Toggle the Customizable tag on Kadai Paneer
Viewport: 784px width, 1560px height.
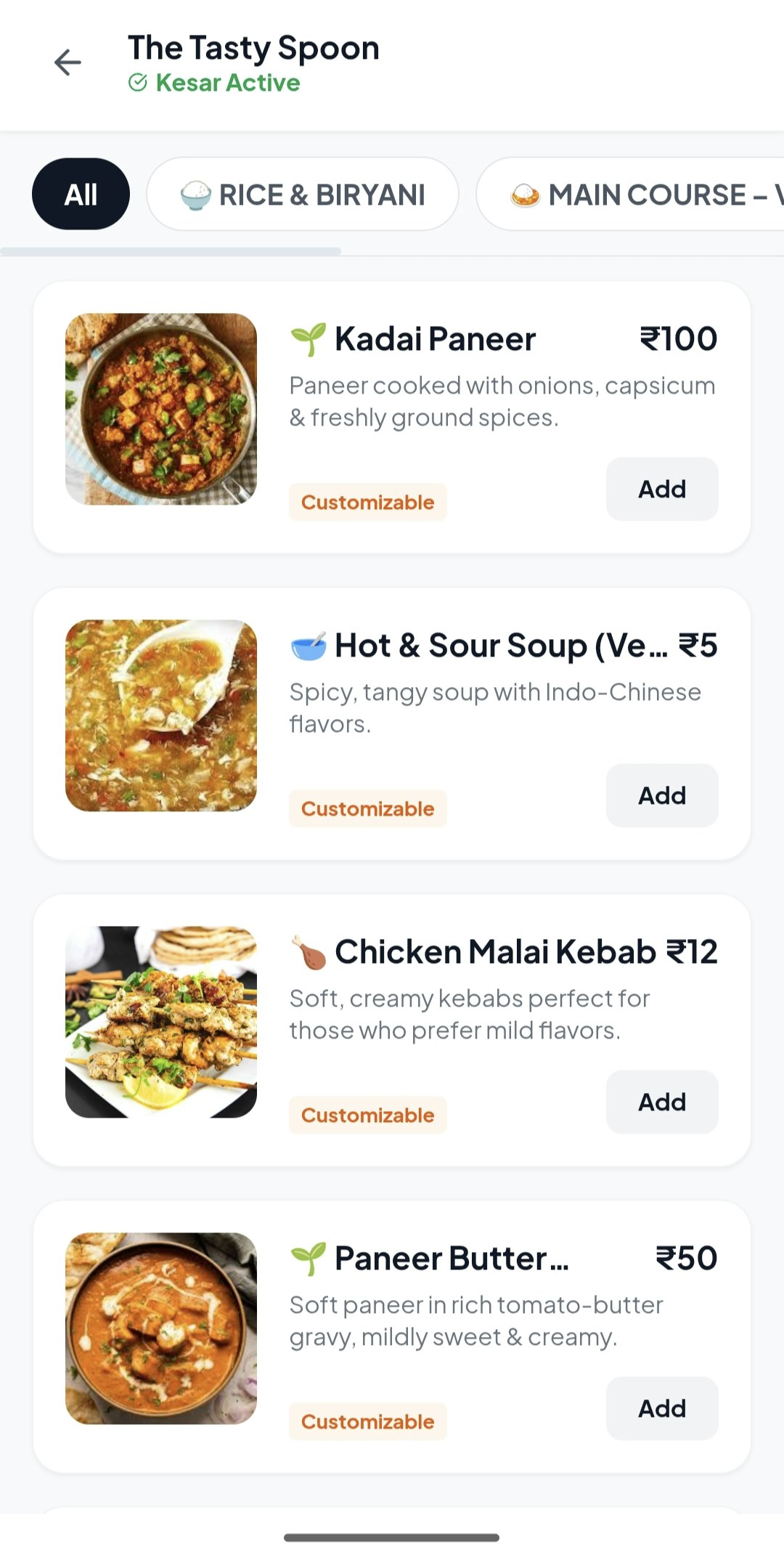coord(367,501)
